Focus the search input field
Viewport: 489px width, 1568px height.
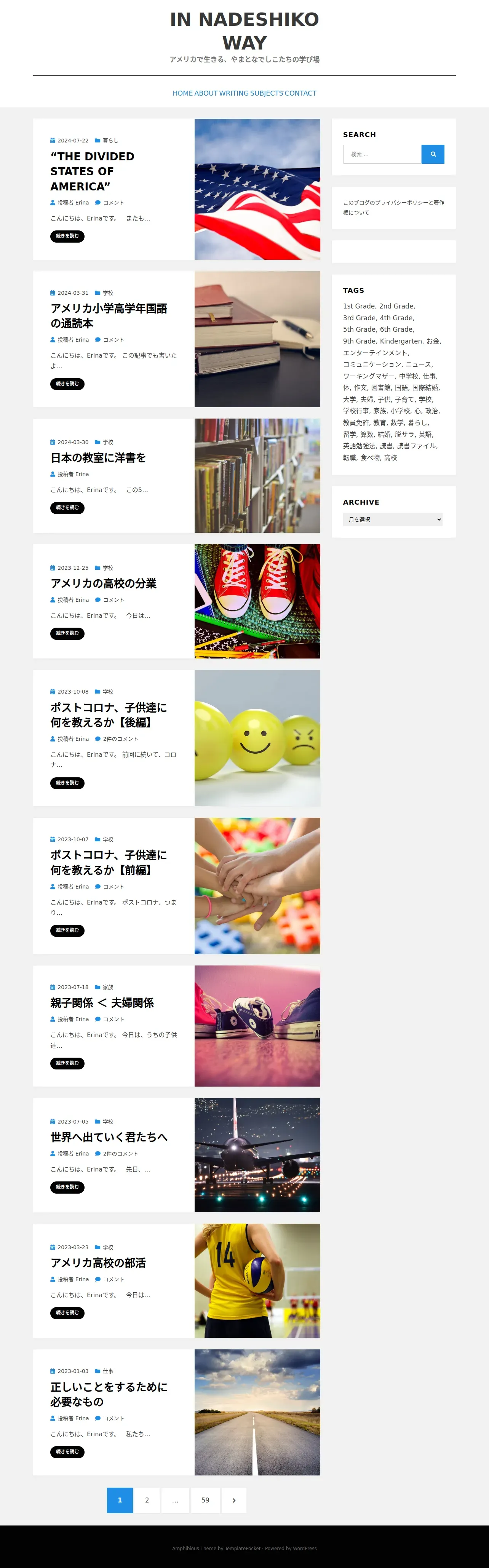tap(382, 154)
